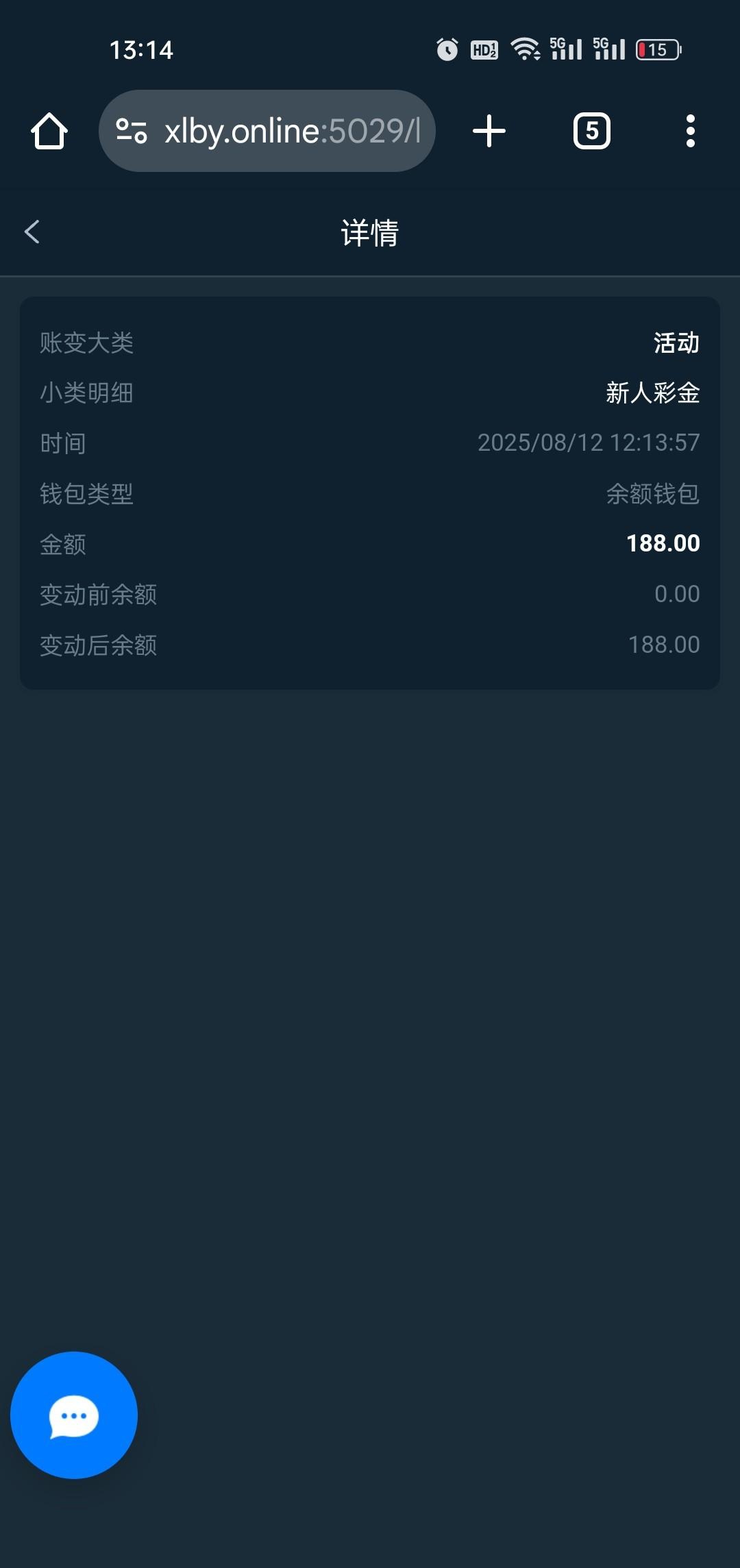
Task: Open a new browser tab
Action: point(489,131)
